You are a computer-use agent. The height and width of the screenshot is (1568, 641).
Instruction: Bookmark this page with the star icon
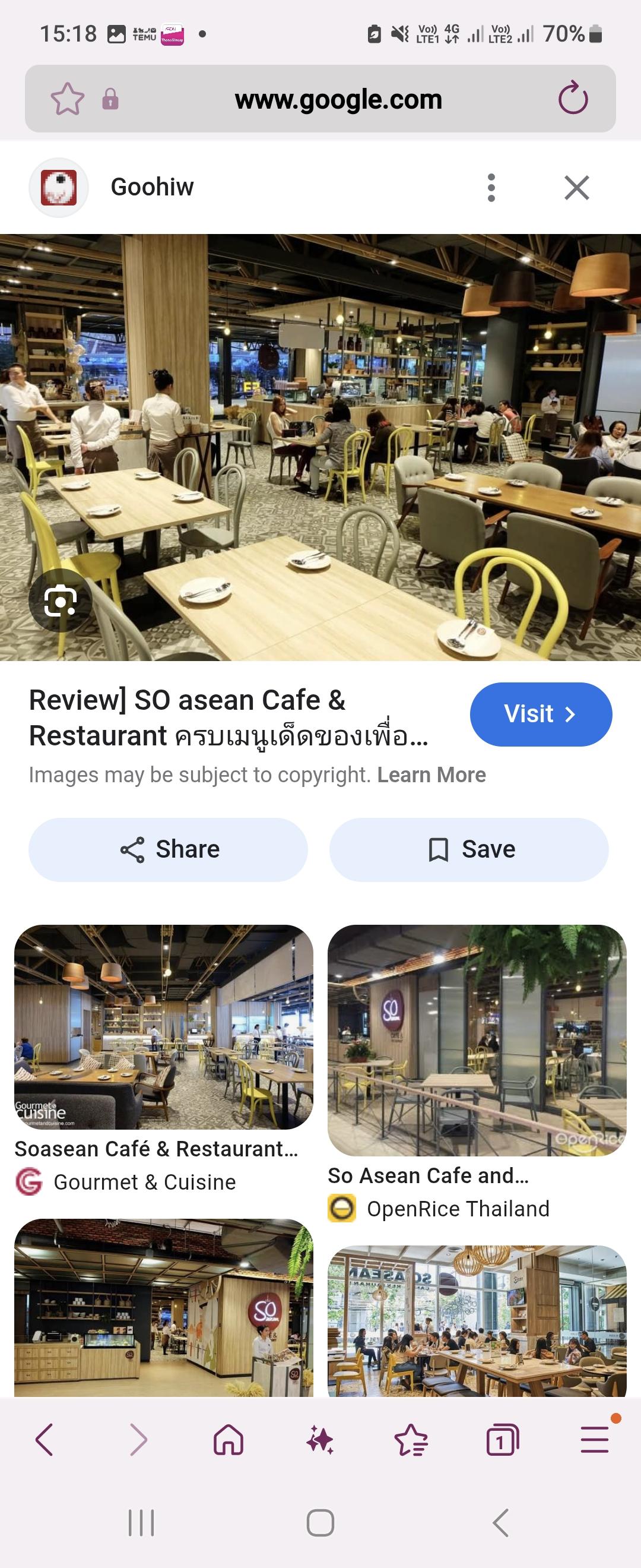coord(67,99)
